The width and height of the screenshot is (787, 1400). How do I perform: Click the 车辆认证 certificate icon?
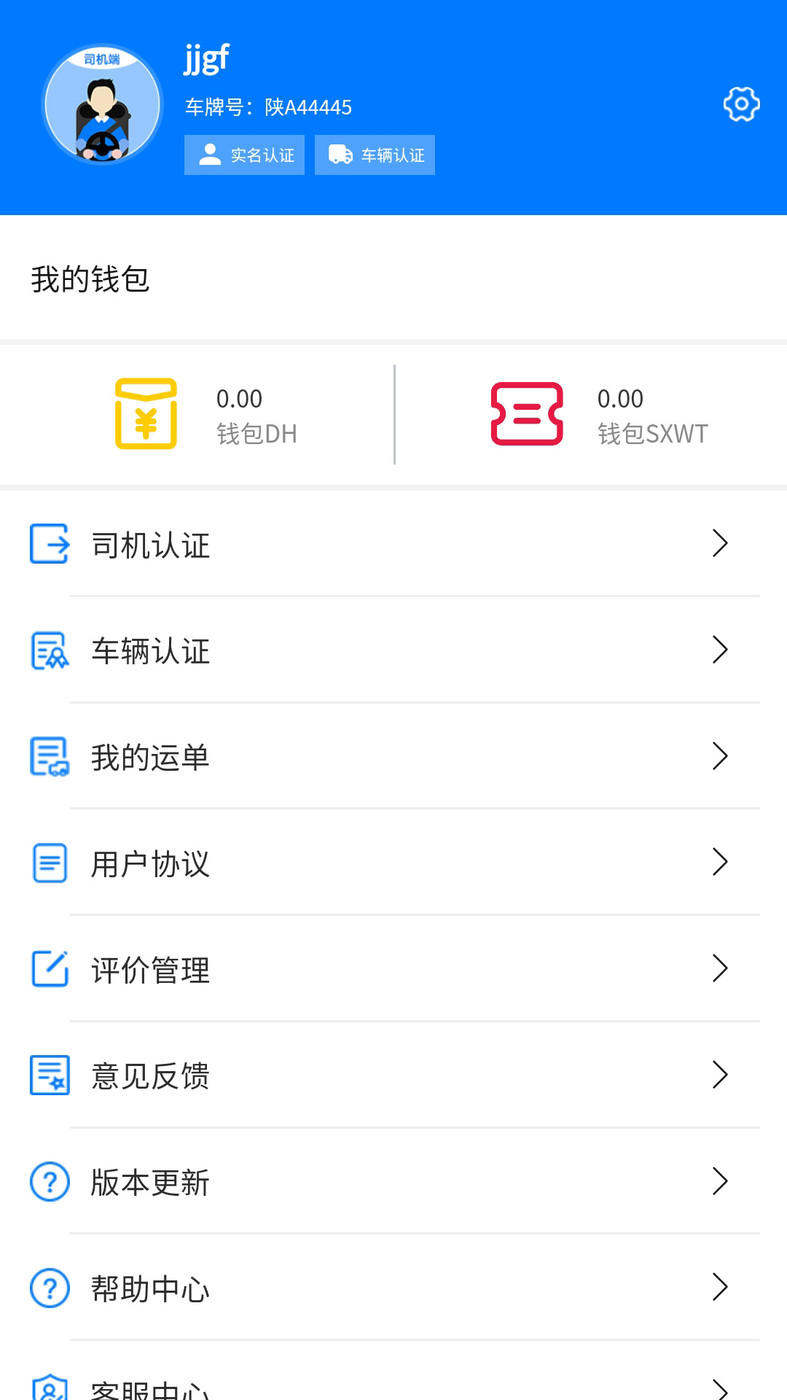[49, 649]
